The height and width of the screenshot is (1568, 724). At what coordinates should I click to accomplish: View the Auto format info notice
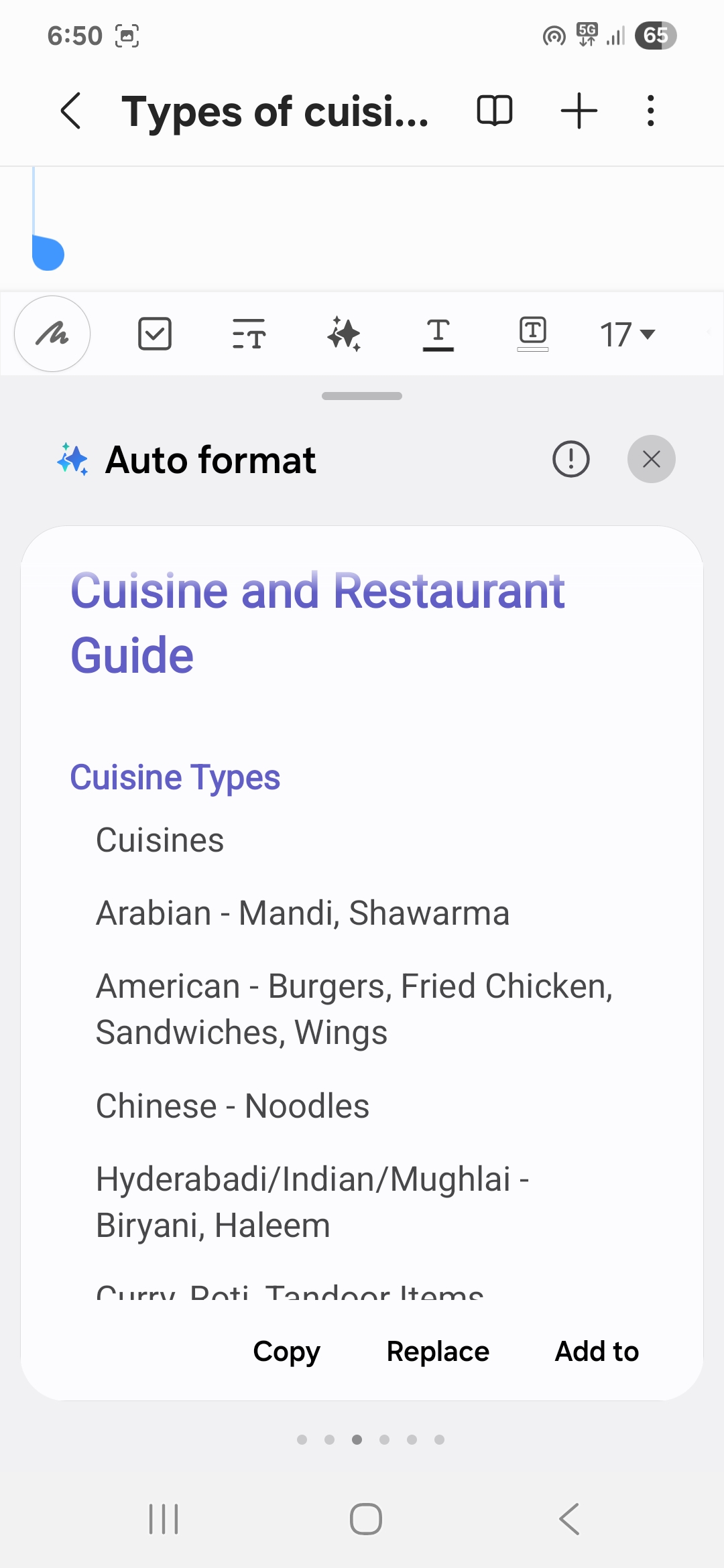point(570,460)
